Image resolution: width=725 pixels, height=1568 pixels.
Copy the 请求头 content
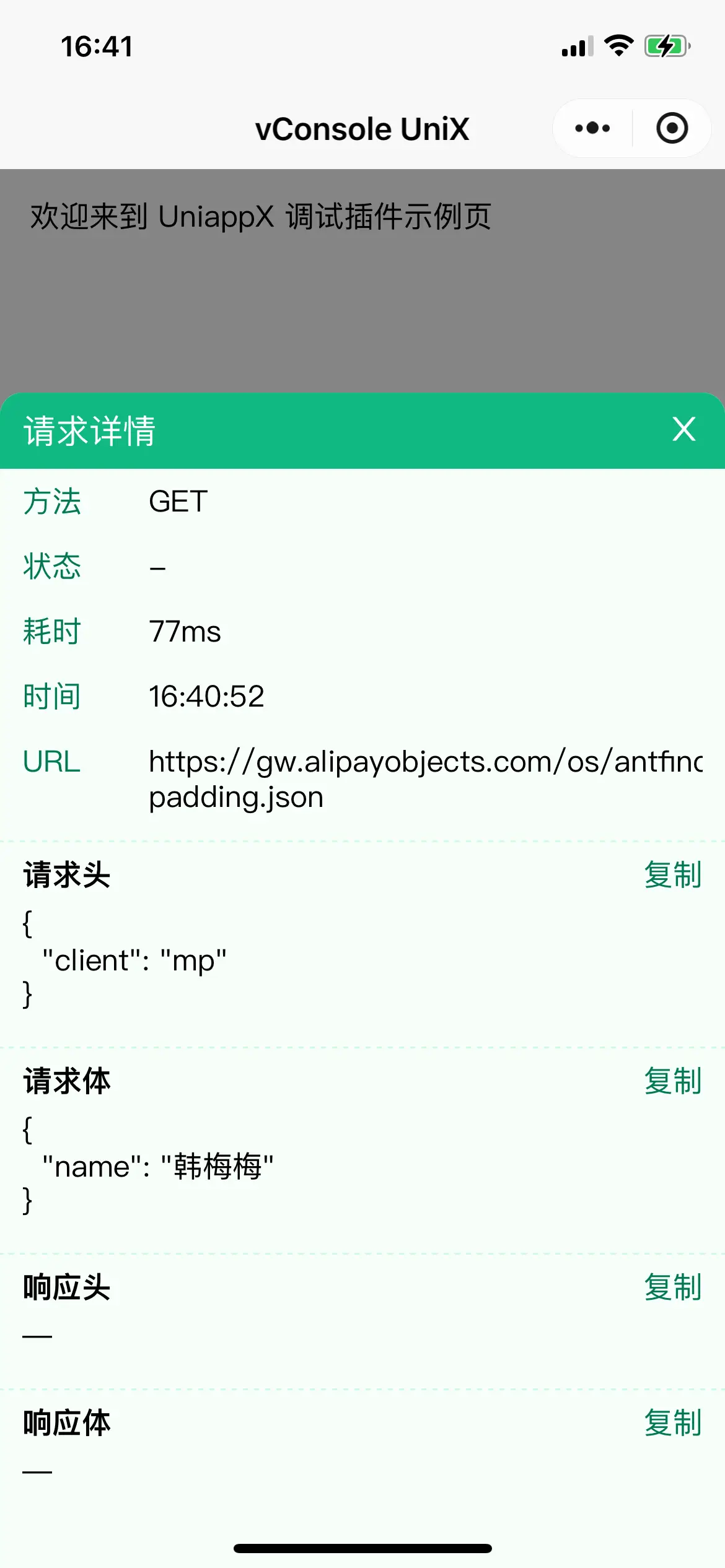(672, 875)
